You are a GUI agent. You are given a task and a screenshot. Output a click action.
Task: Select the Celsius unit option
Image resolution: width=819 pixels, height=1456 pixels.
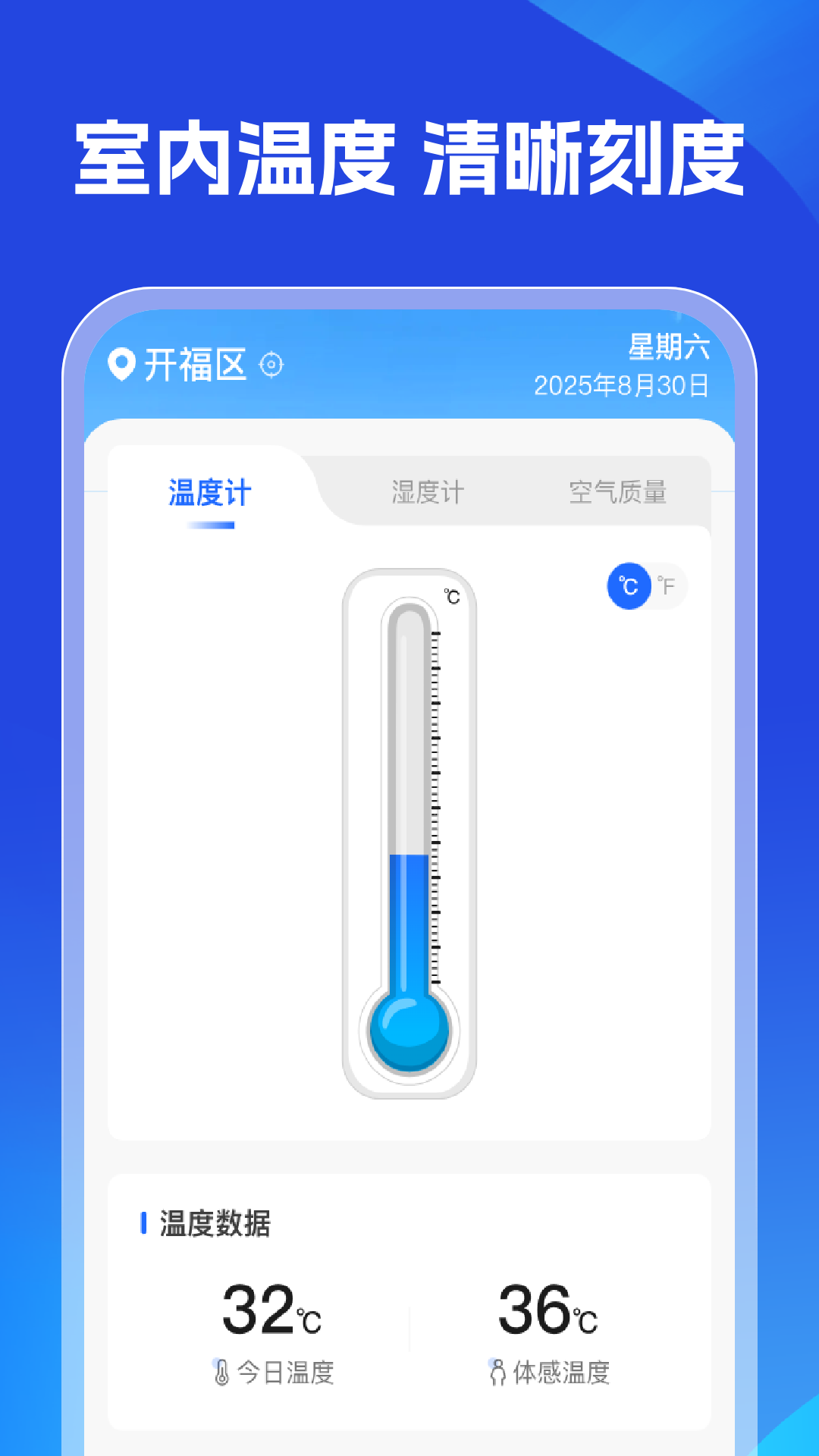pyautogui.click(x=628, y=585)
